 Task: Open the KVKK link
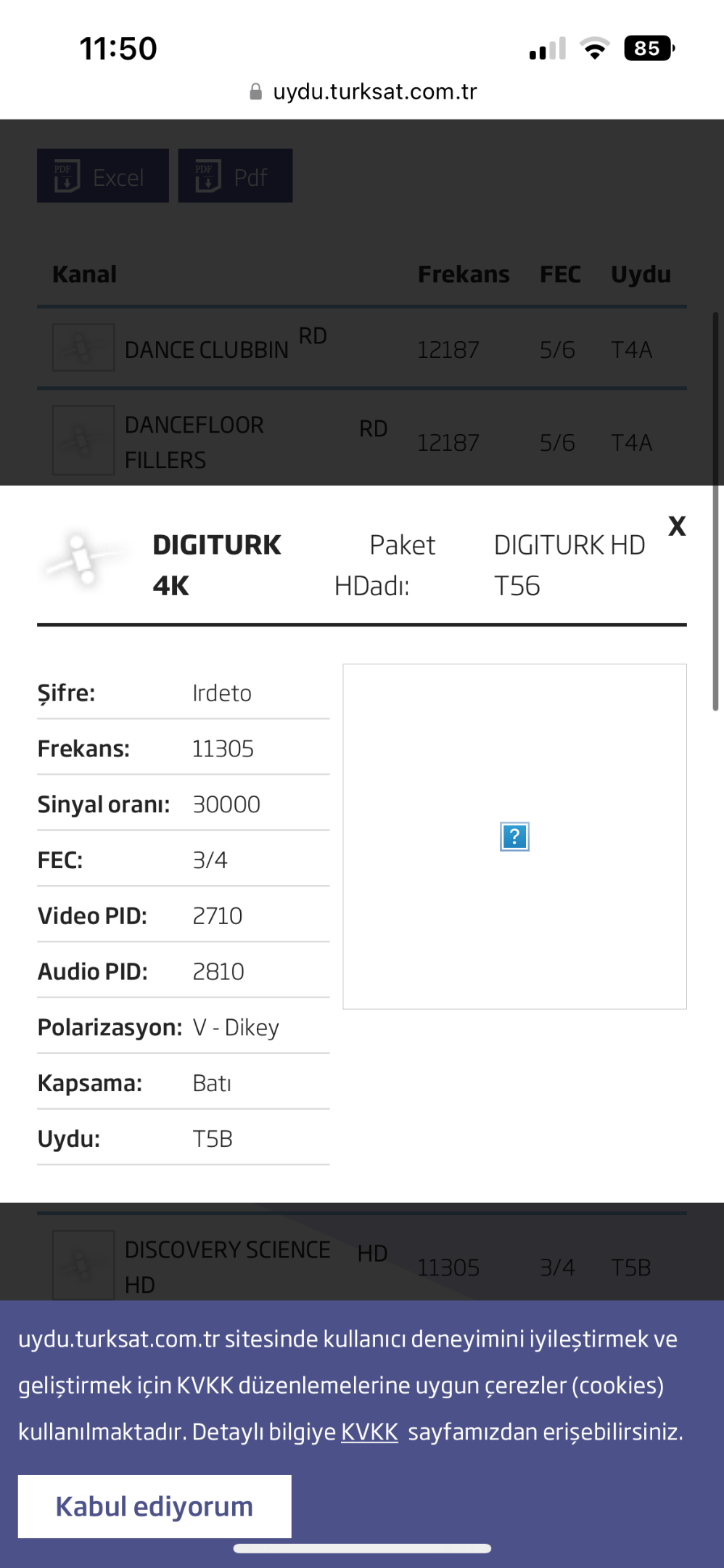click(369, 1432)
